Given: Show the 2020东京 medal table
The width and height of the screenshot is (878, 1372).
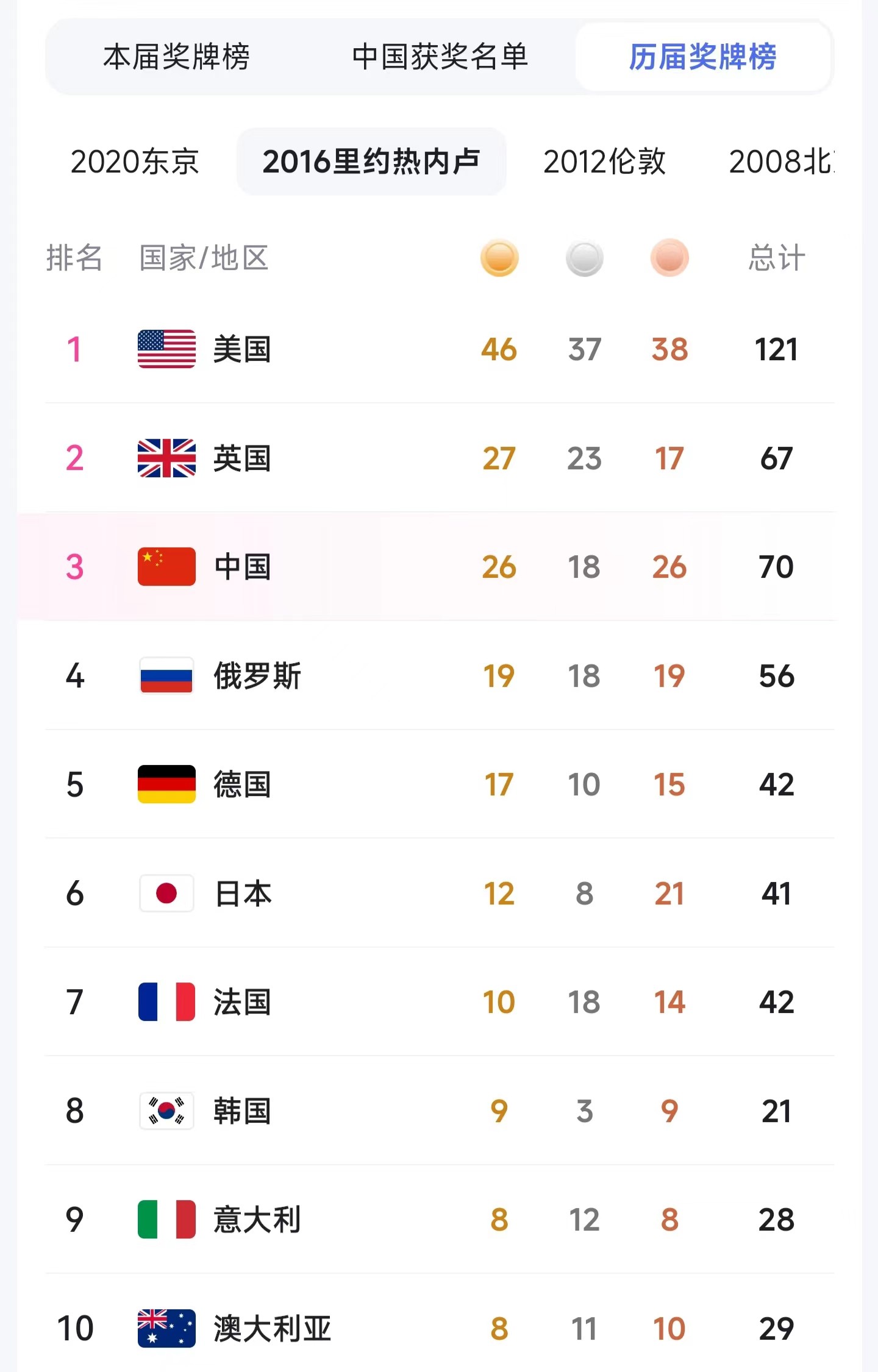Looking at the screenshot, I should point(135,162).
